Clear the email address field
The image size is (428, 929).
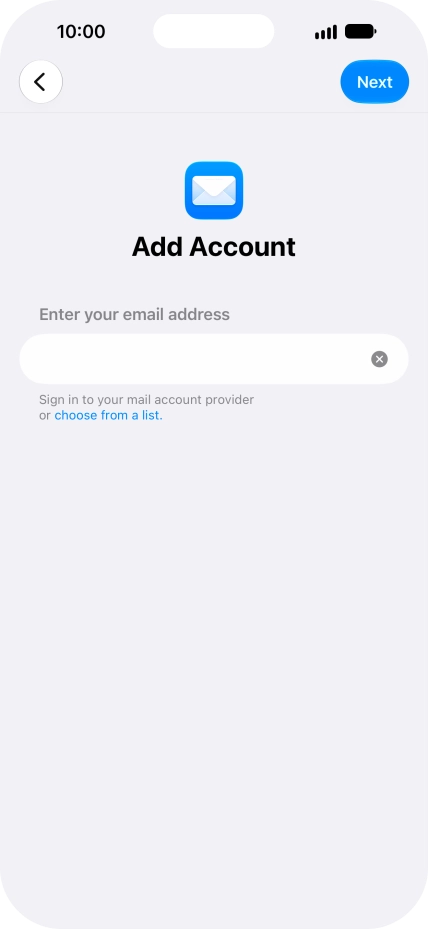379,359
